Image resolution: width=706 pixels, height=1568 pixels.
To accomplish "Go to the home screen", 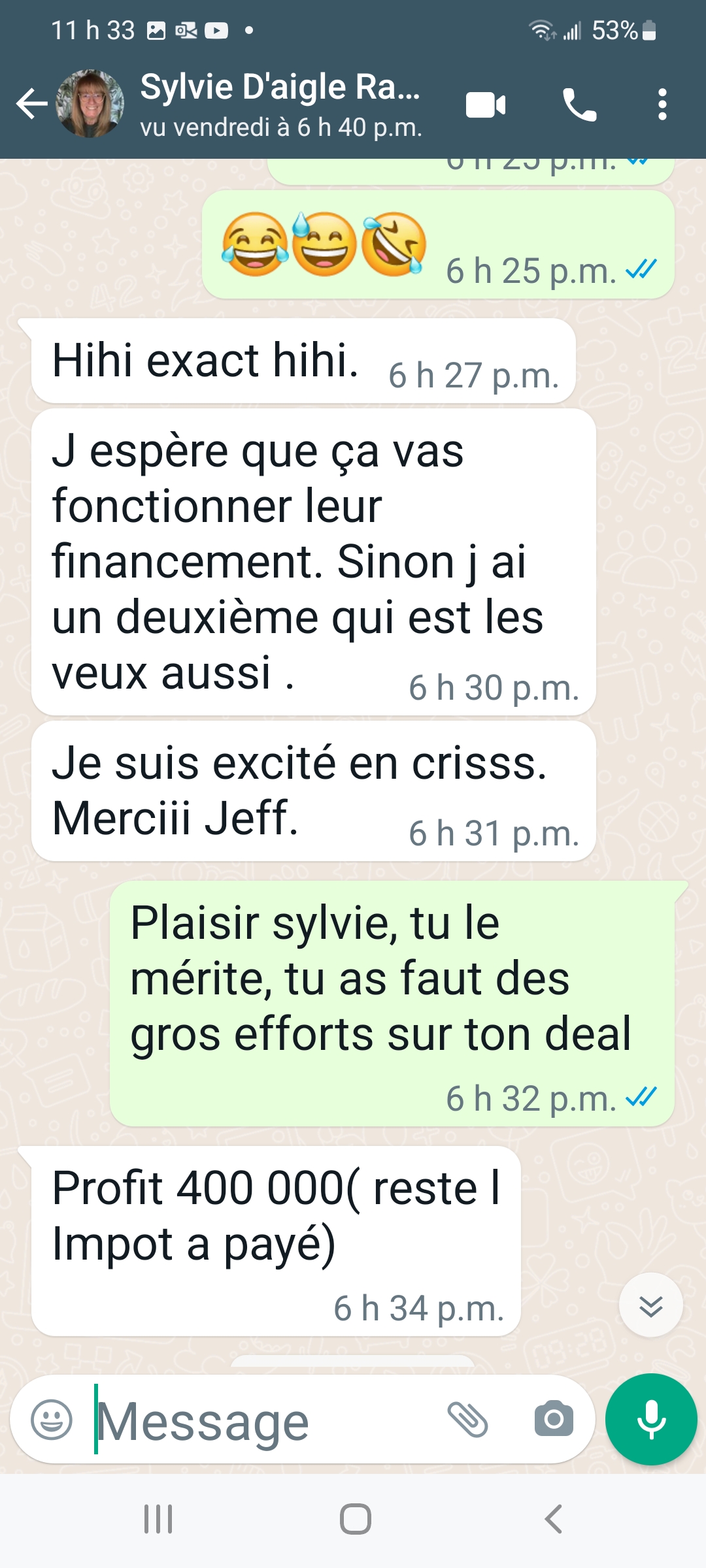I will click(355, 1519).
